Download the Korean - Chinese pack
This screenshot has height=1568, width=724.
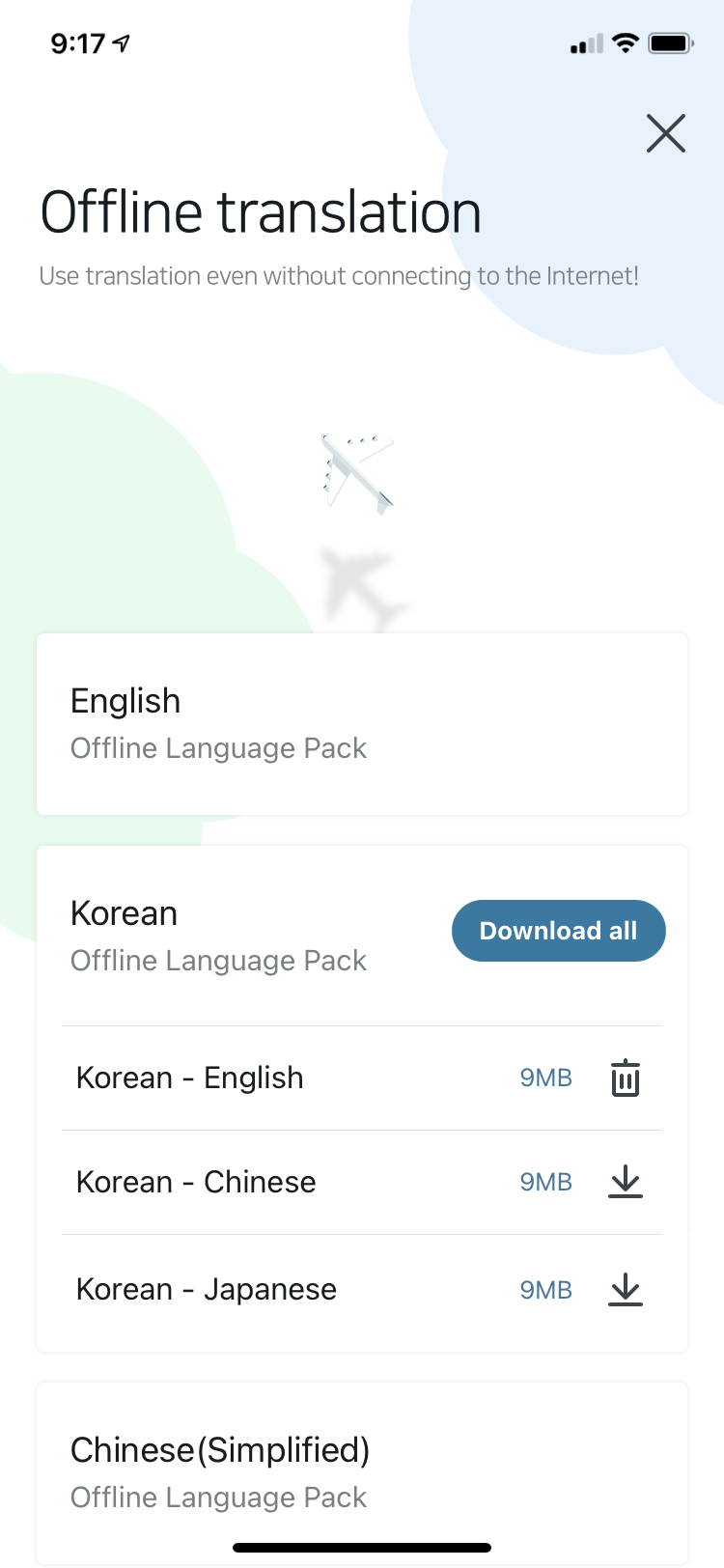pos(626,1182)
